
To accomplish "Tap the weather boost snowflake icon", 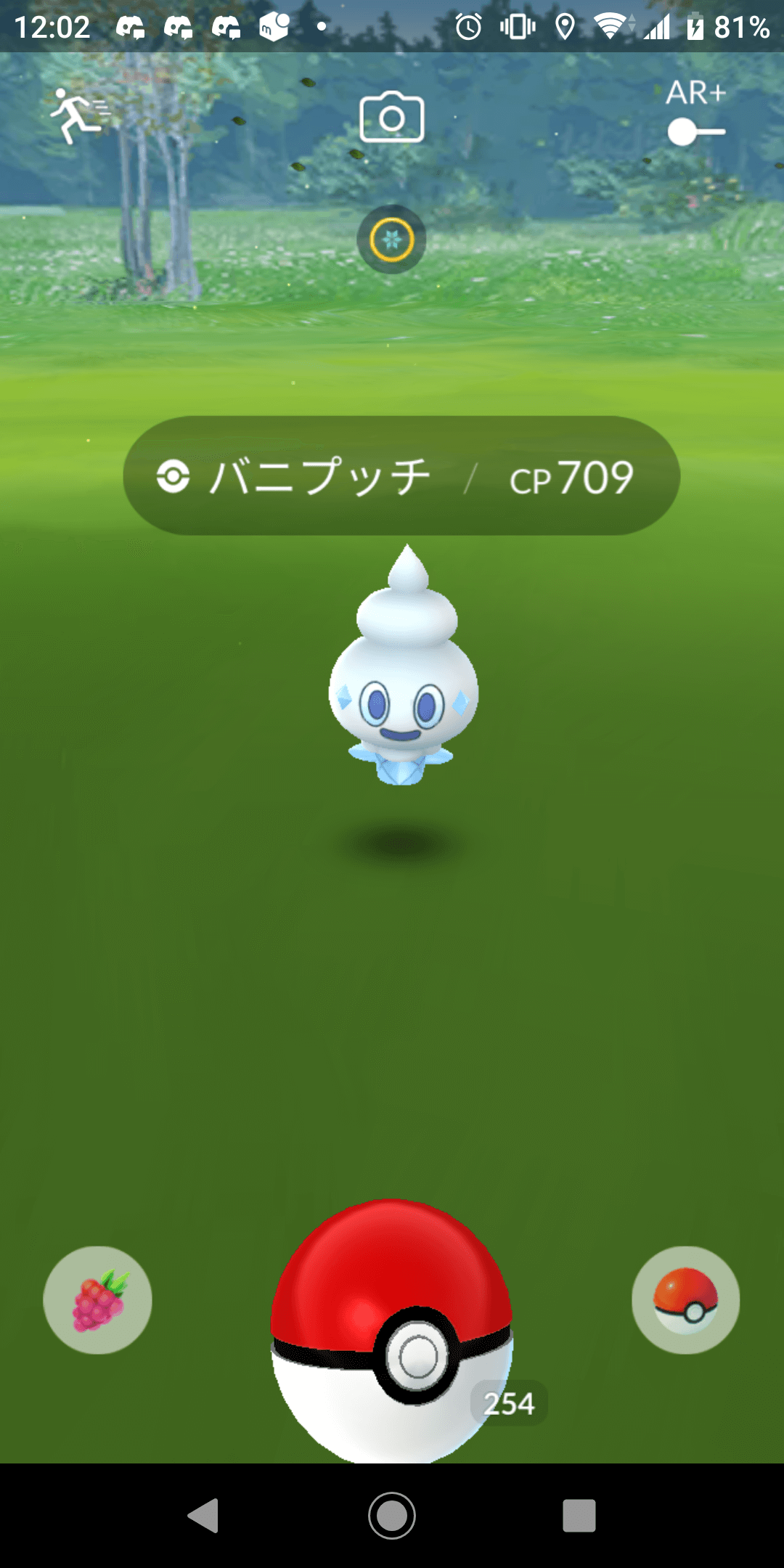I will point(392,240).
